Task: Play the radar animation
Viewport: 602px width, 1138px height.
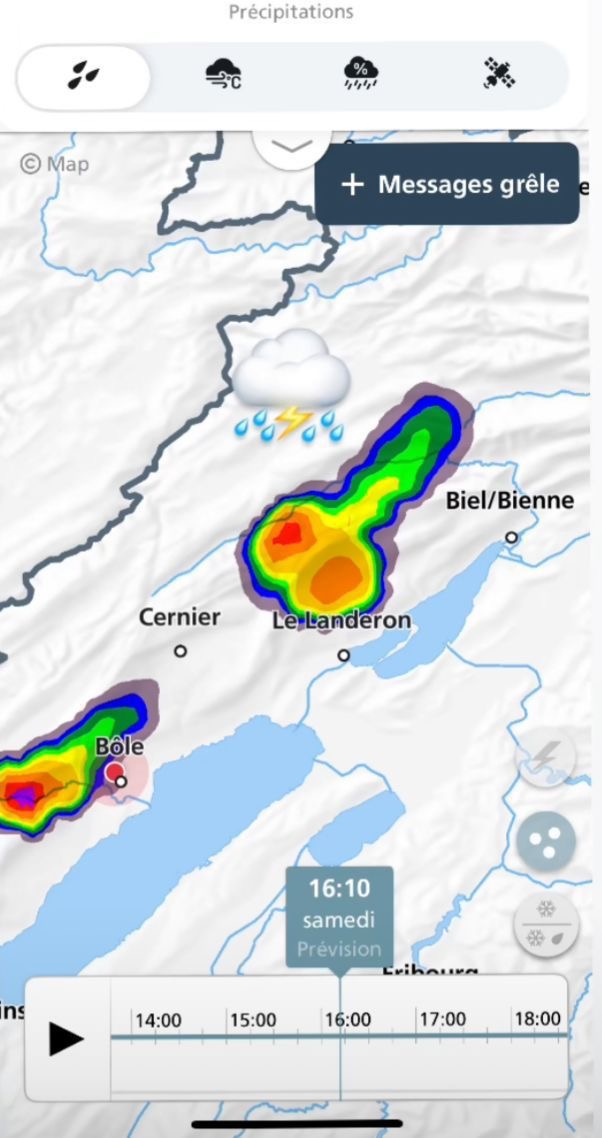Action: click(x=66, y=1039)
